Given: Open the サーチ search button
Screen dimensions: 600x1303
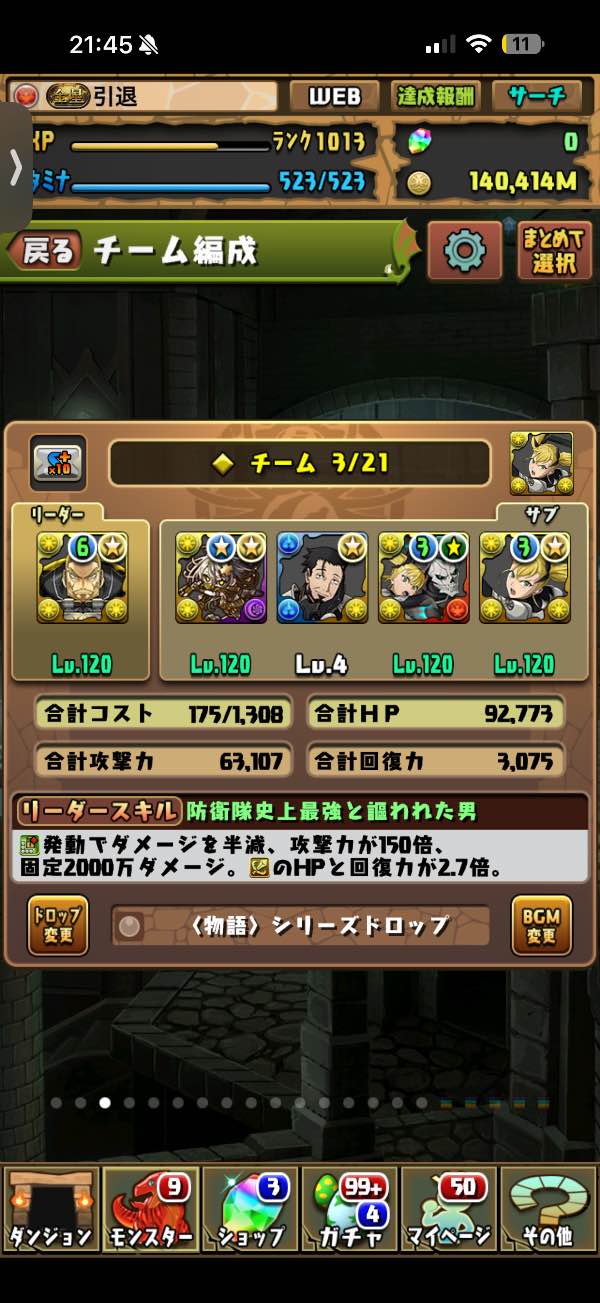Looking at the screenshot, I should 538,96.
